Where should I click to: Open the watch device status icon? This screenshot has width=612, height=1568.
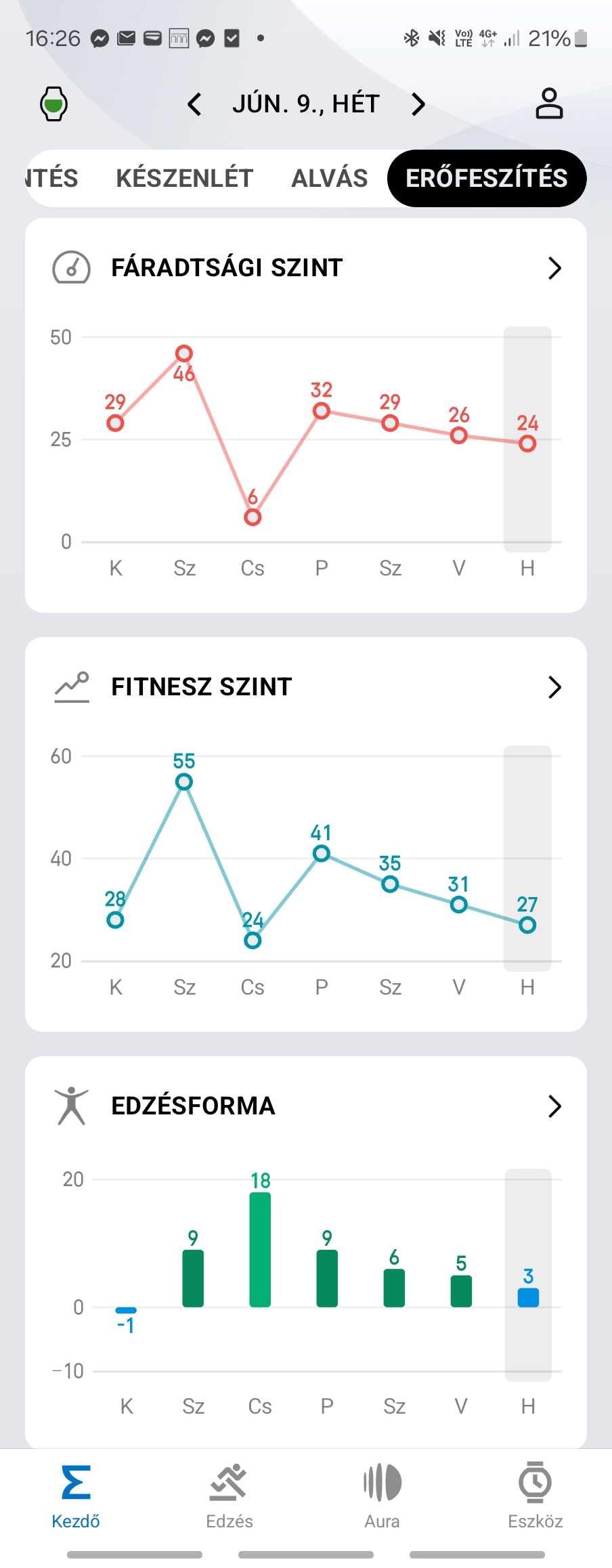[x=53, y=104]
